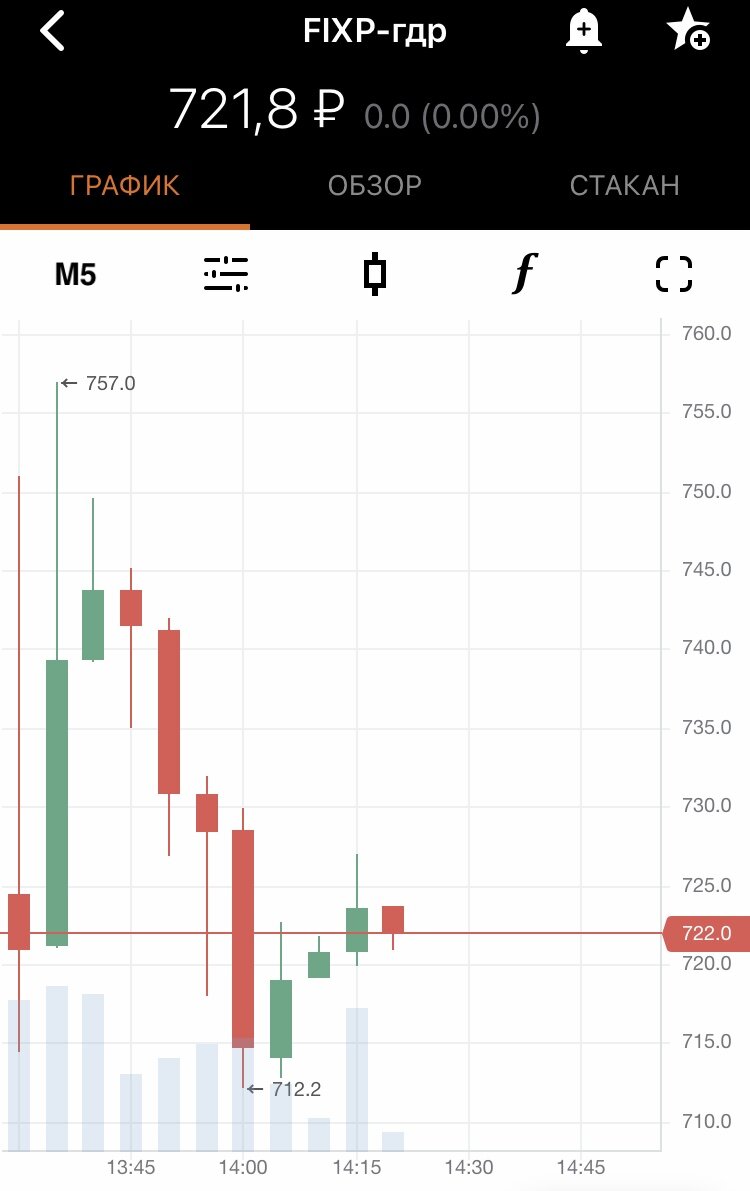Switch to the ОБЗОР tab

pos(375,186)
